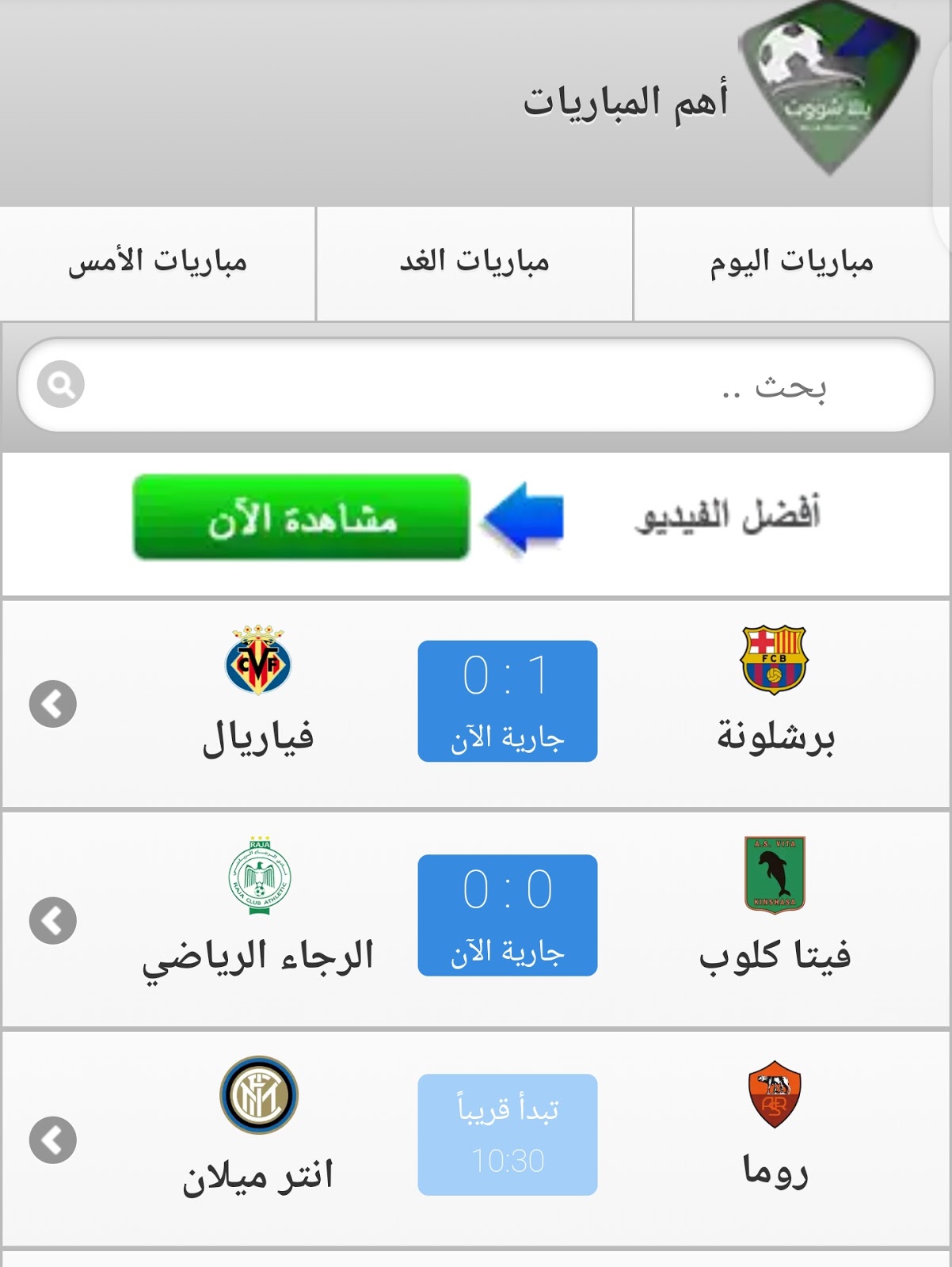Tap the arrow icon on الرجاء الرياضي row
The width and height of the screenshot is (952, 1267).
pyautogui.click(x=53, y=921)
